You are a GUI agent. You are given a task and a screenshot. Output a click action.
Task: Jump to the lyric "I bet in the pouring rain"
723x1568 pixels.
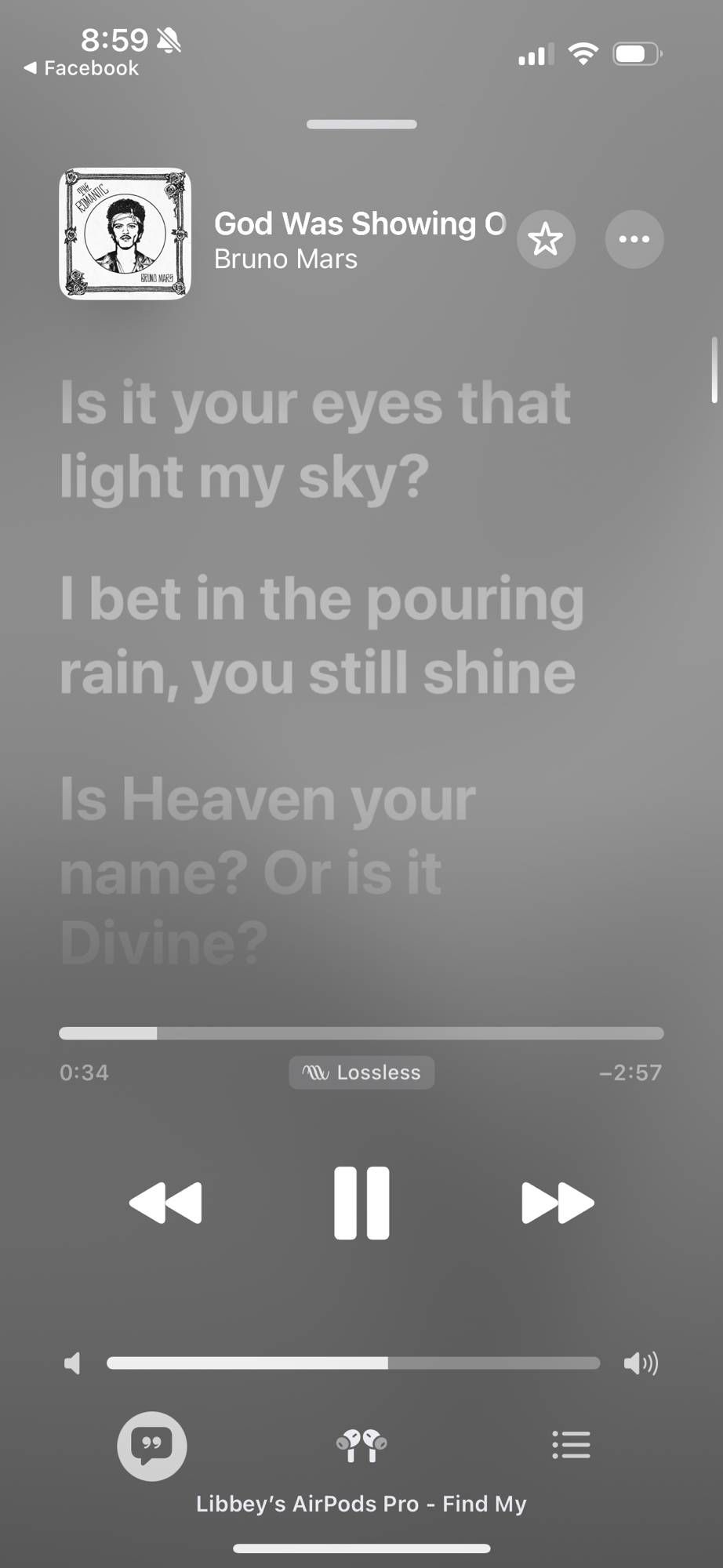tap(322, 635)
